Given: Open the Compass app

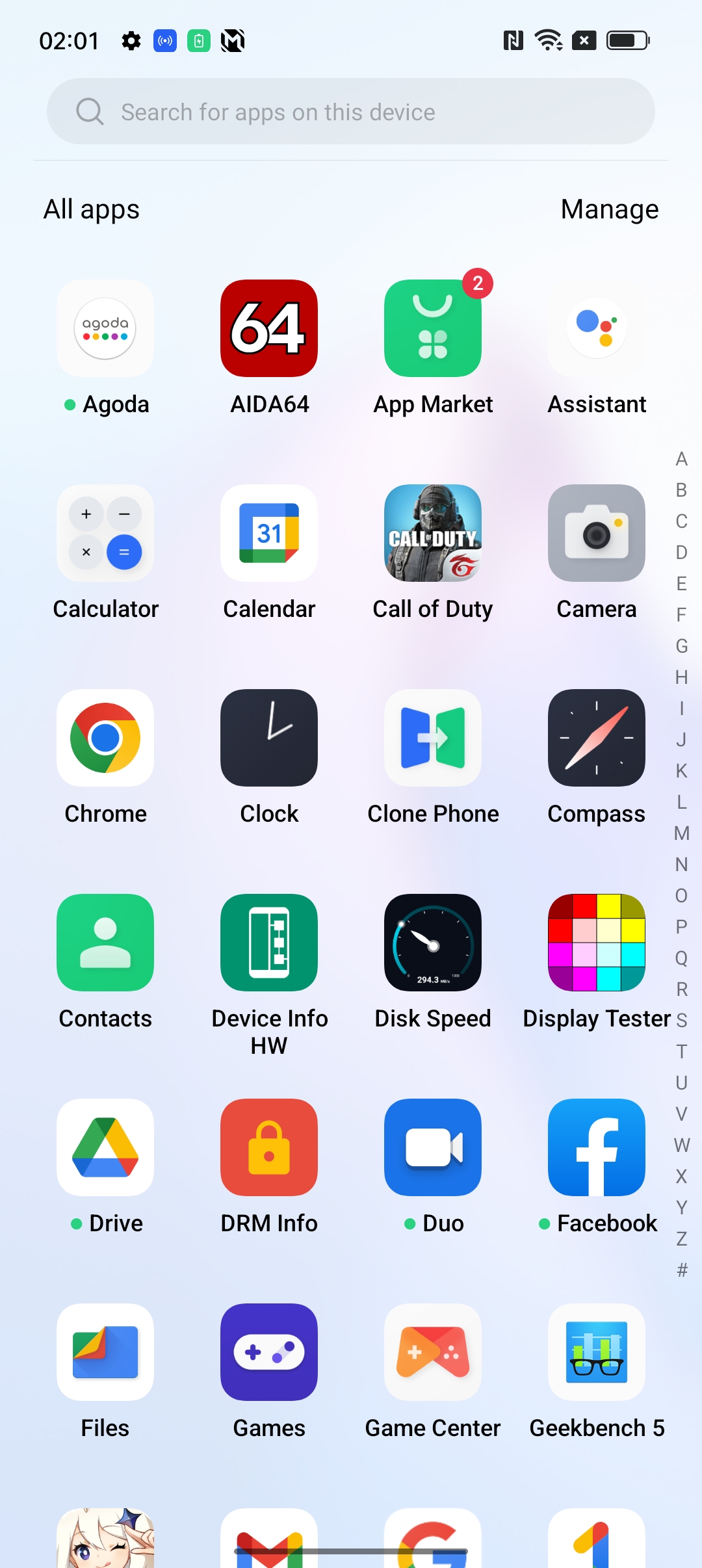Looking at the screenshot, I should point(597,738).
